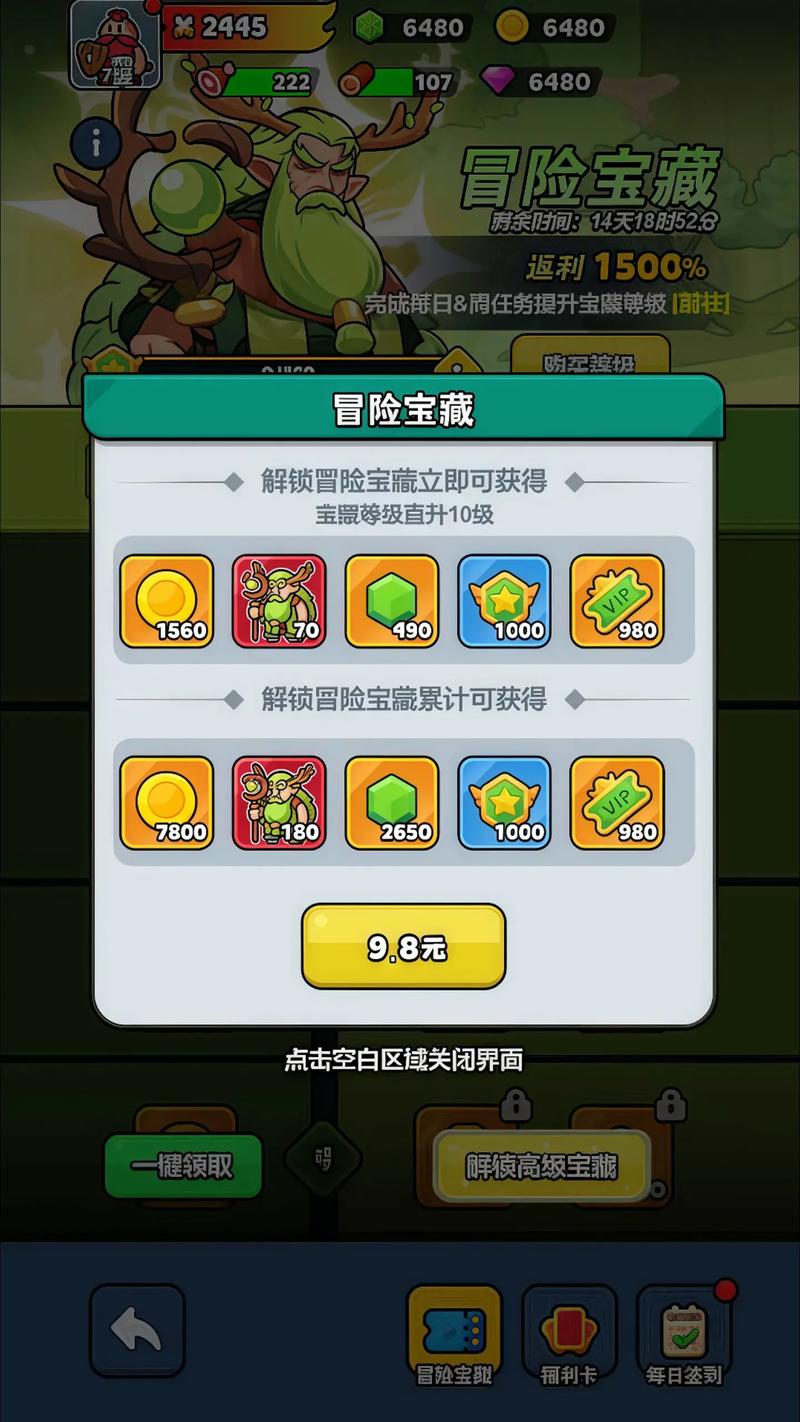View the 7800 gold coin reward
This screenshot has width=800, height=1422.
(167, 803)
